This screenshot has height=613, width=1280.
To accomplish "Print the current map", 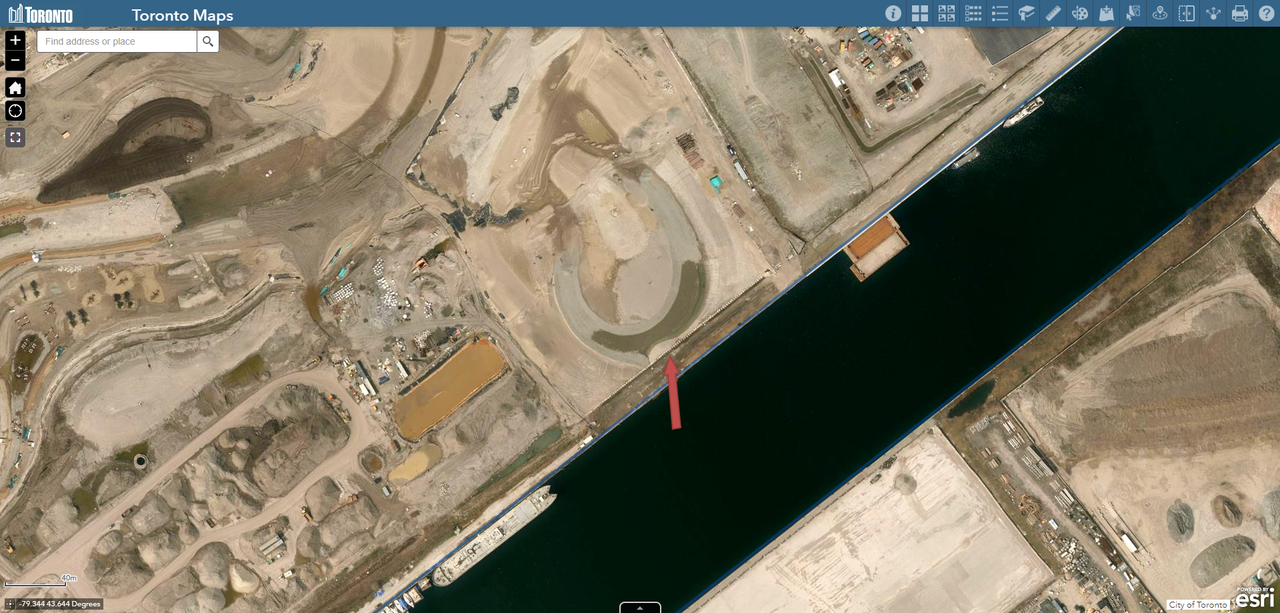I will click(x=1240, y=13).
